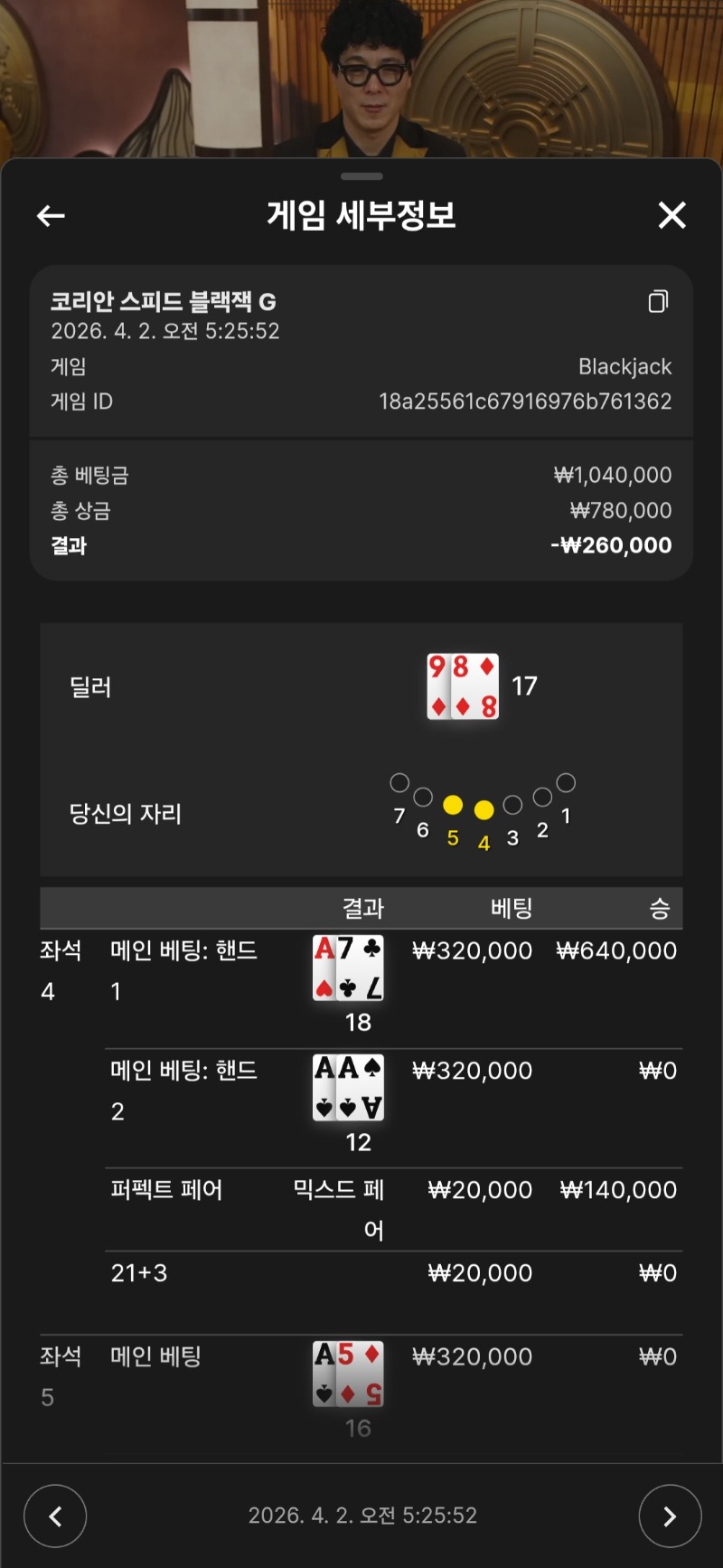This screenshot has width=723, height=1568.
Task: Close the game details sheet
Action: [671, 215]
